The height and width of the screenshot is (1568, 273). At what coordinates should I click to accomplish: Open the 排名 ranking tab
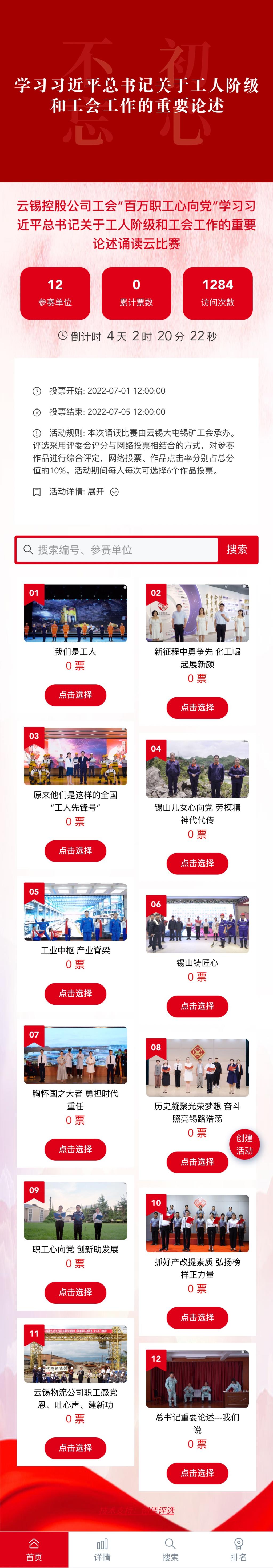click(238, 1549)
